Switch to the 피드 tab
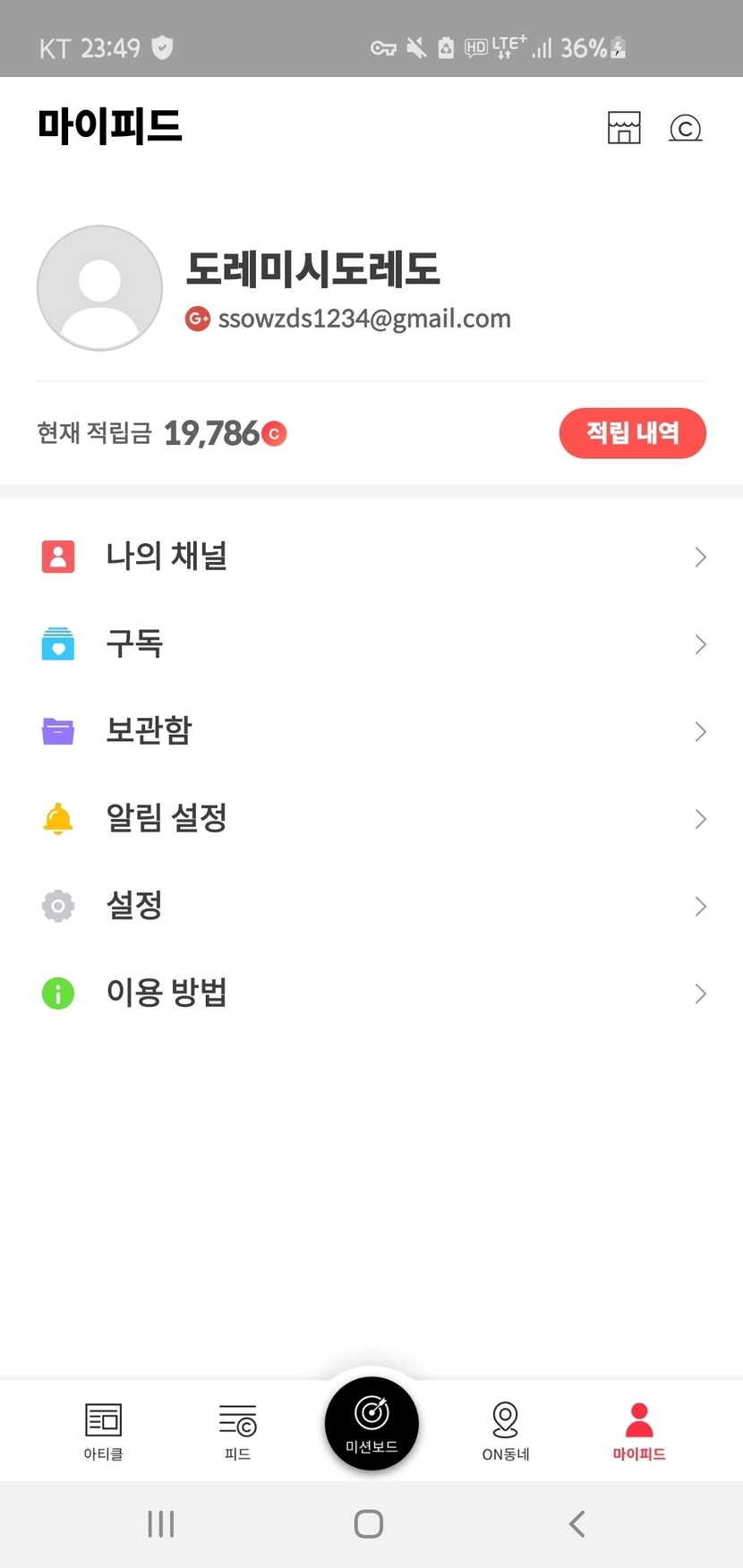 click(237, 1431)
